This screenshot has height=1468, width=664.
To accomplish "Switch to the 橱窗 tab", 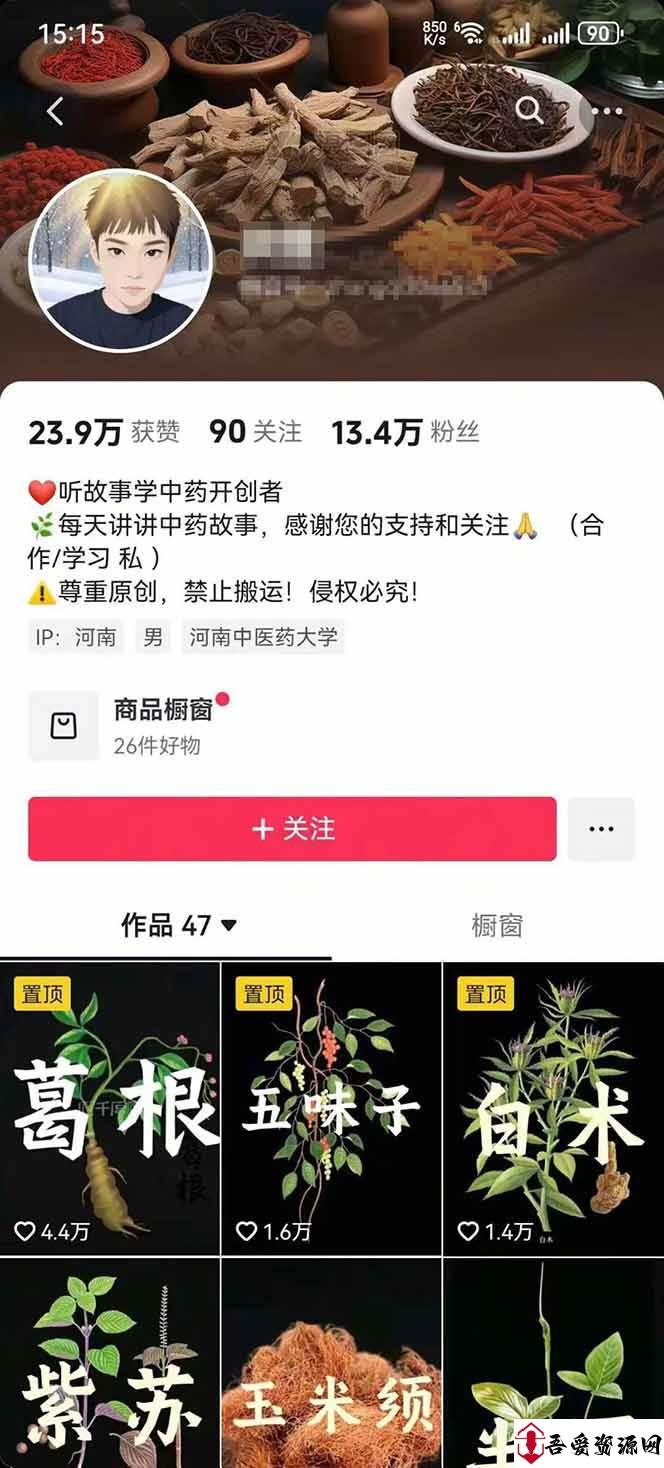I will tap(497, 926).
